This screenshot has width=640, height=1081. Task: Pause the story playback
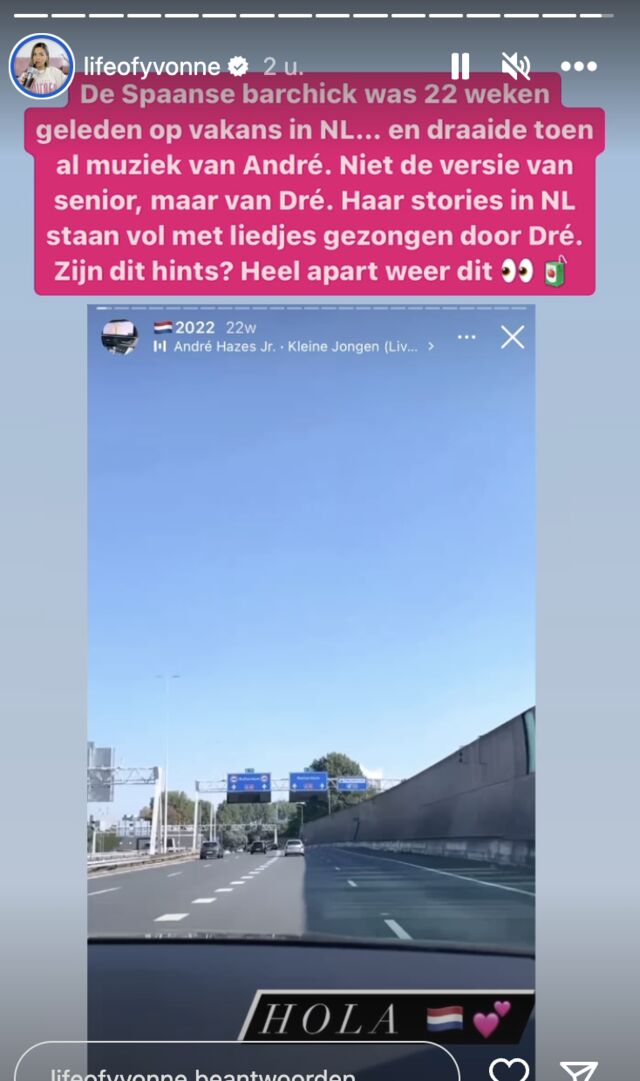click(x=460, y=67)
